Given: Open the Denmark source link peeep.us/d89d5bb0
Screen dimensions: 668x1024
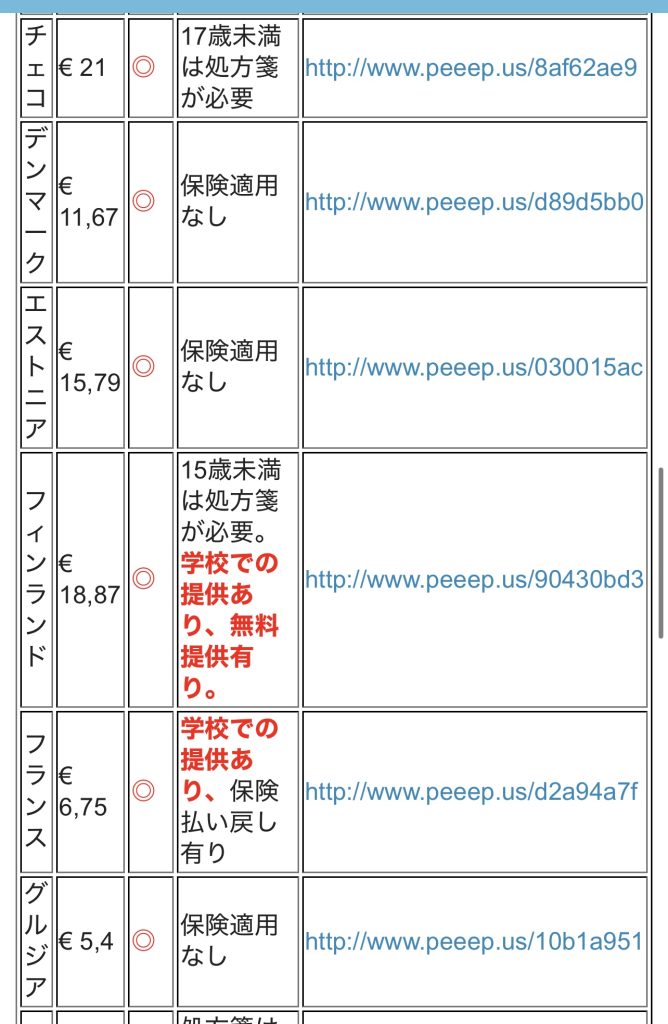Looking at the screenshot, I should (x=474, y=202).
